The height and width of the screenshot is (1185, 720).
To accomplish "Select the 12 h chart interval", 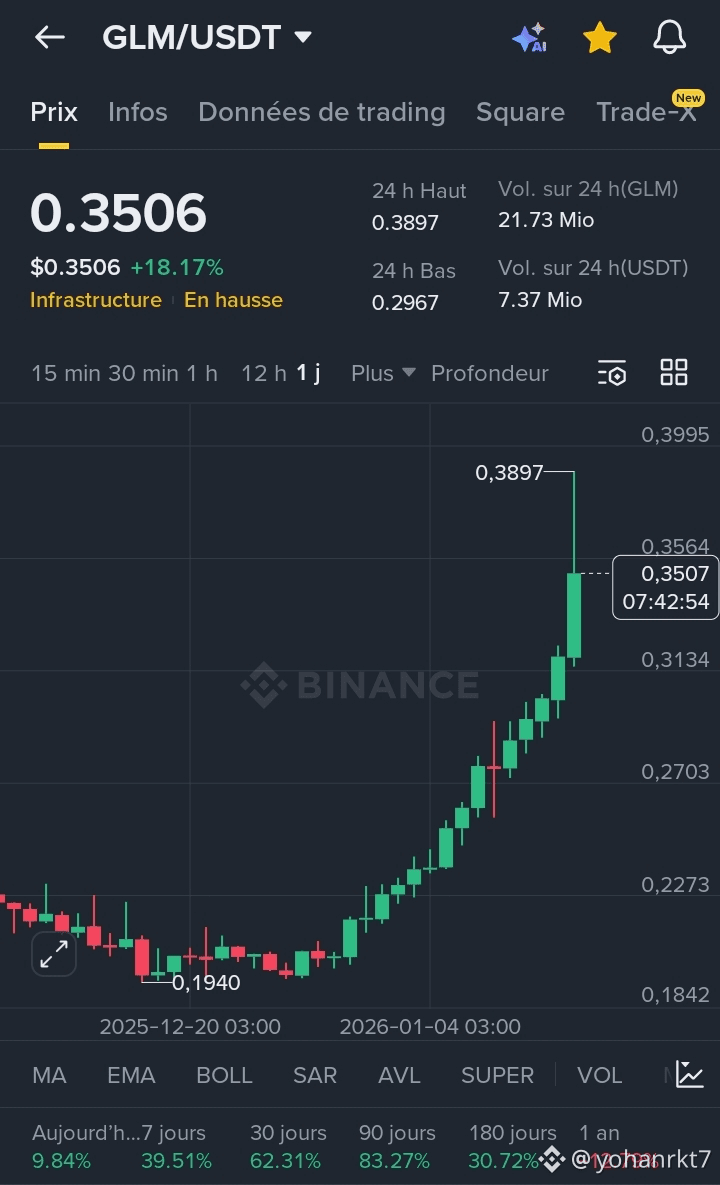I will (x=263, y=373).
